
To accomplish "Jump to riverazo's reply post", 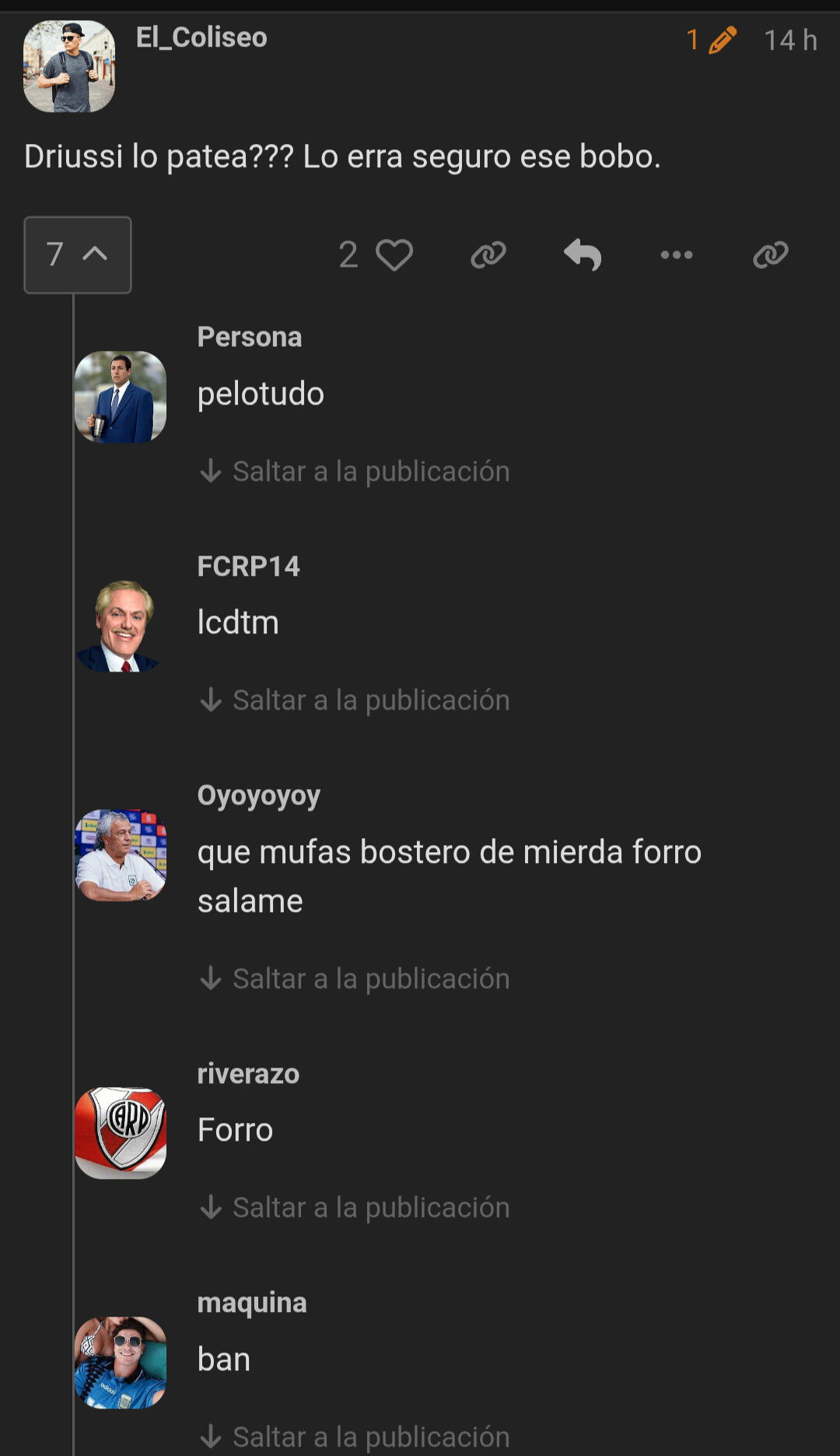I will point(355,1207).
